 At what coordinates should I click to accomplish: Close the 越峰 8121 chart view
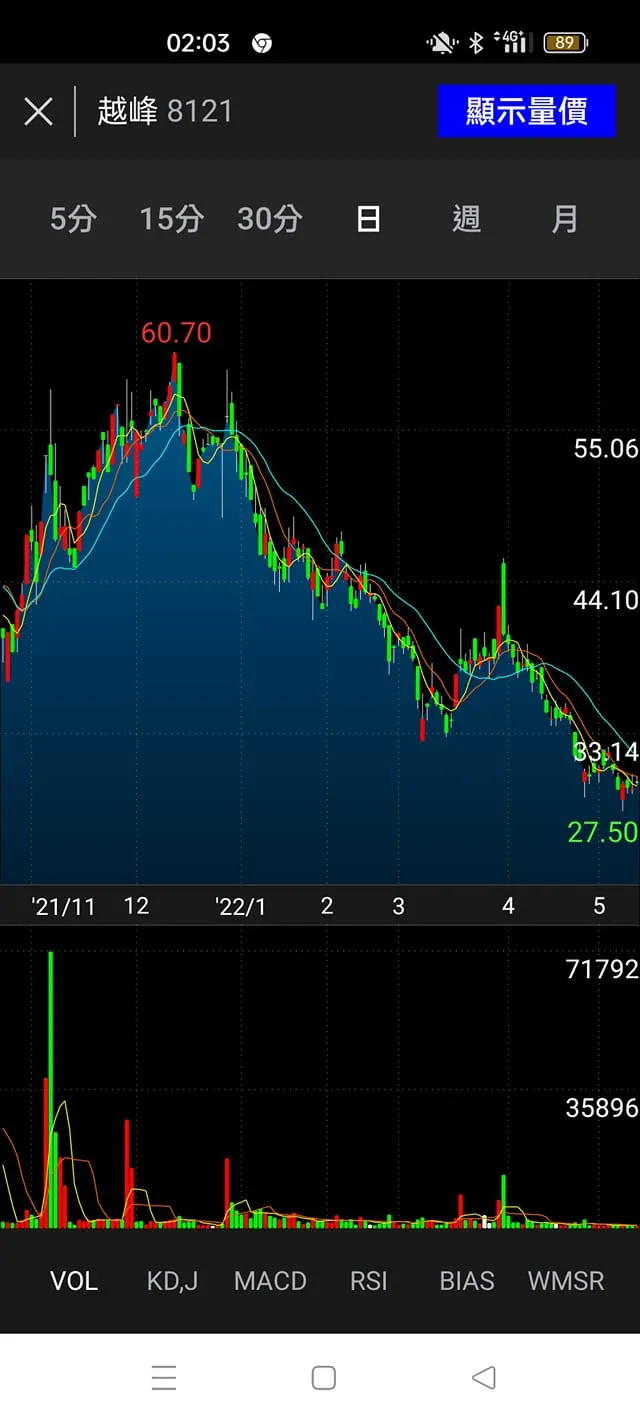point(38,111)
